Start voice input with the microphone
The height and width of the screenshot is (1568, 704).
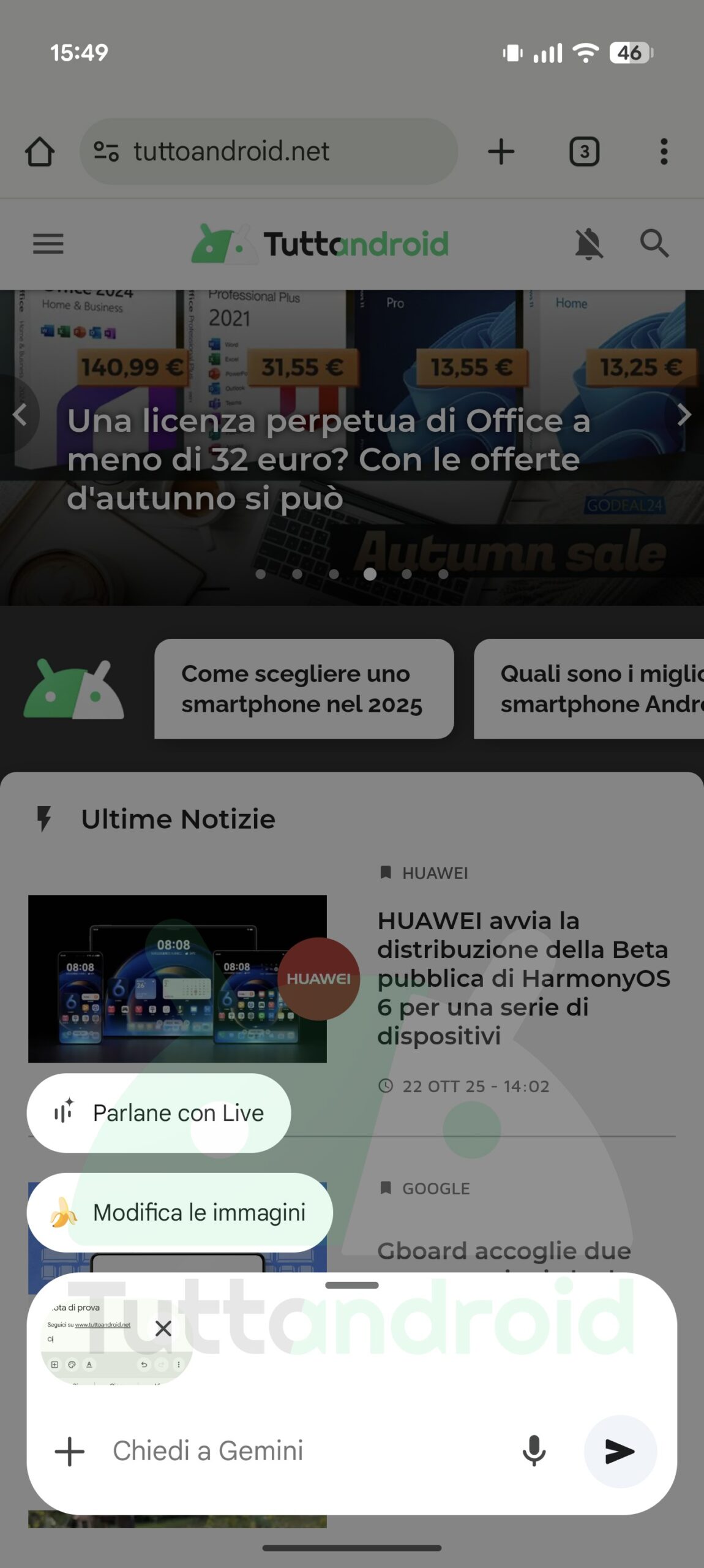pos(534,1451)
